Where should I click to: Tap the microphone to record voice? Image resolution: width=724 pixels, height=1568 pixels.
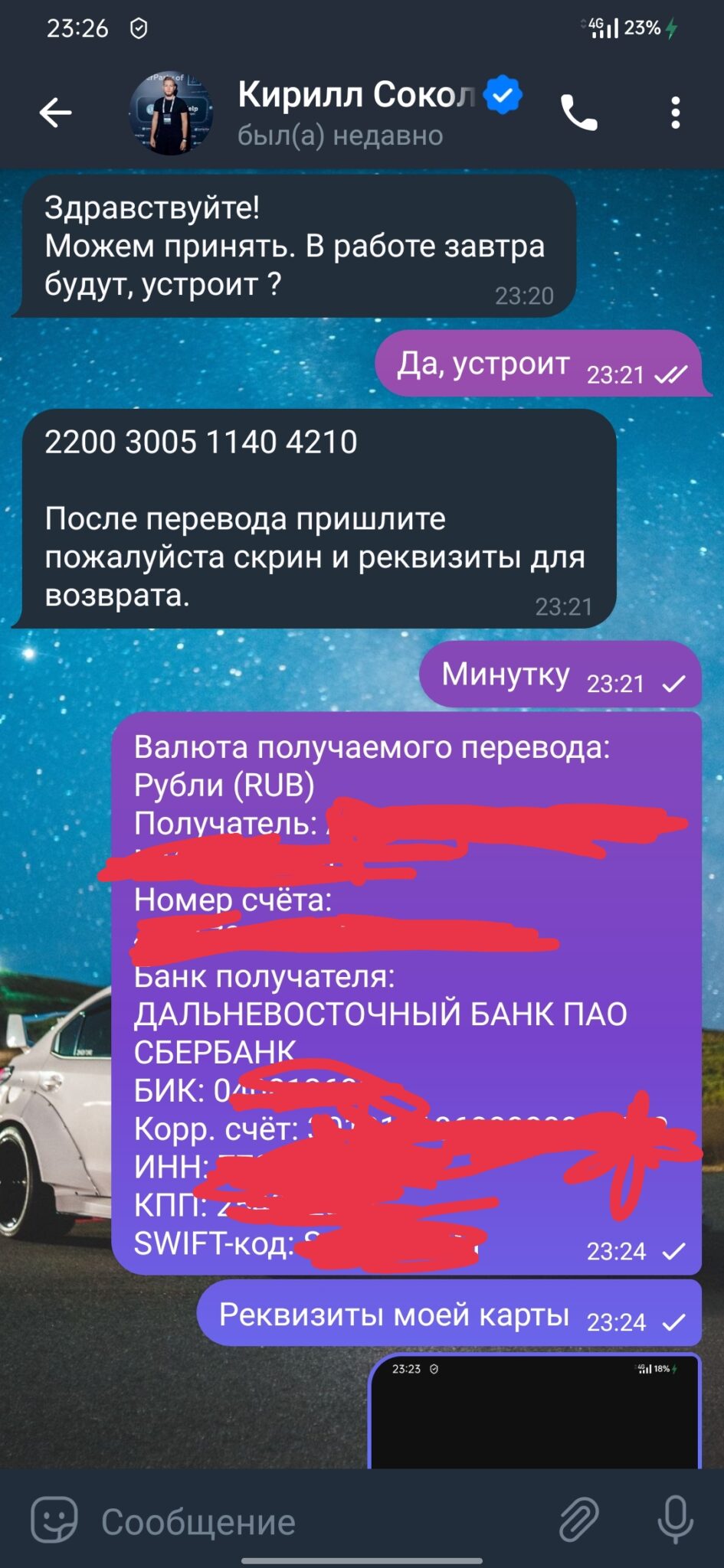point(675,1519)
